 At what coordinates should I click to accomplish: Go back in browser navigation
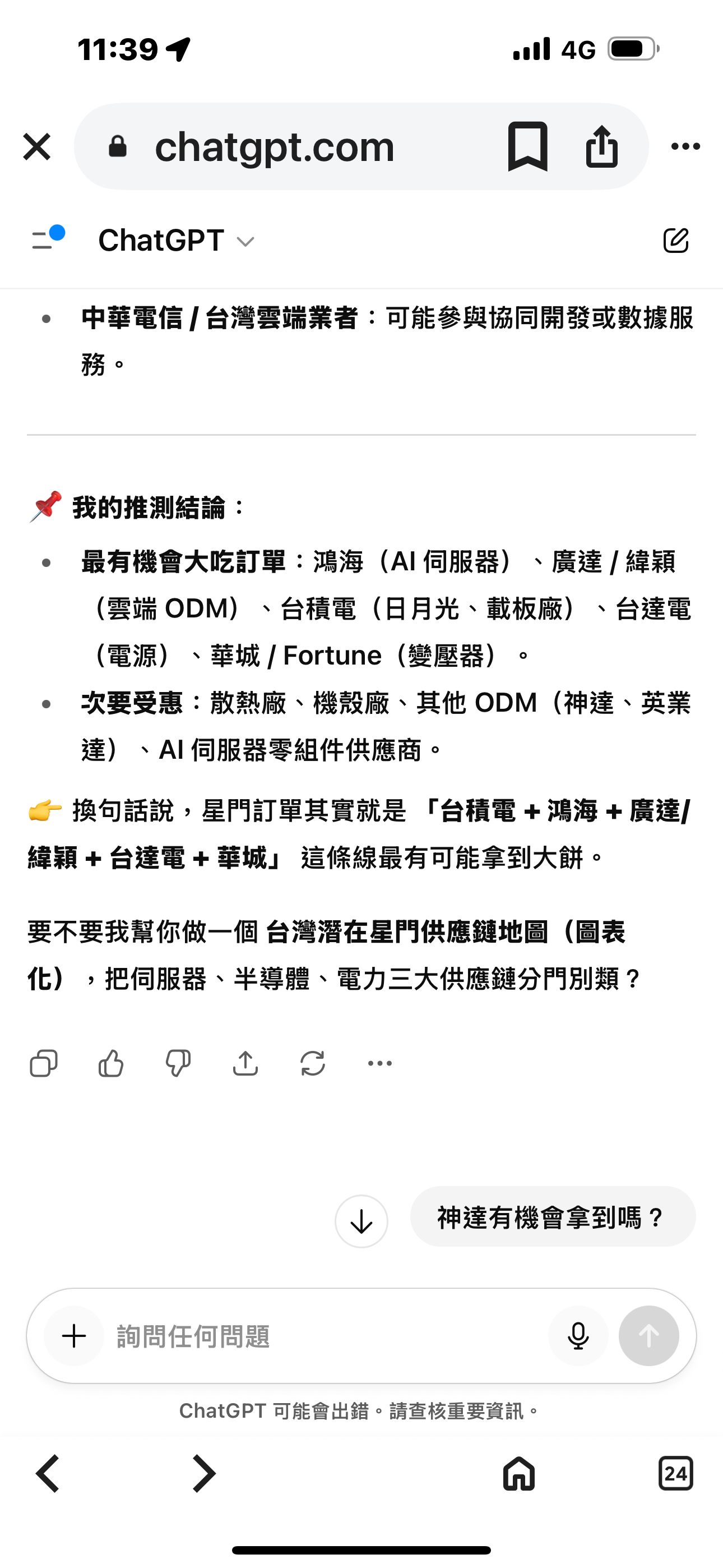click(48, 1474)
